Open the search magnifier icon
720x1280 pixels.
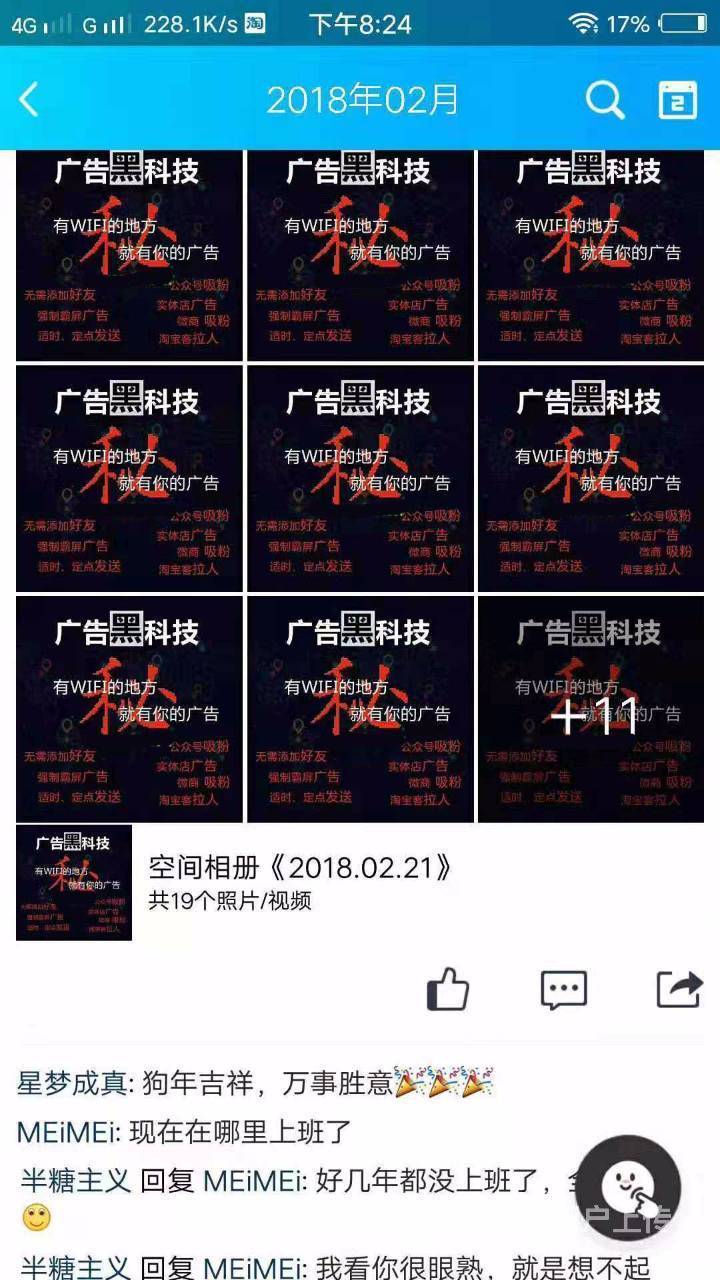[604, 99]
